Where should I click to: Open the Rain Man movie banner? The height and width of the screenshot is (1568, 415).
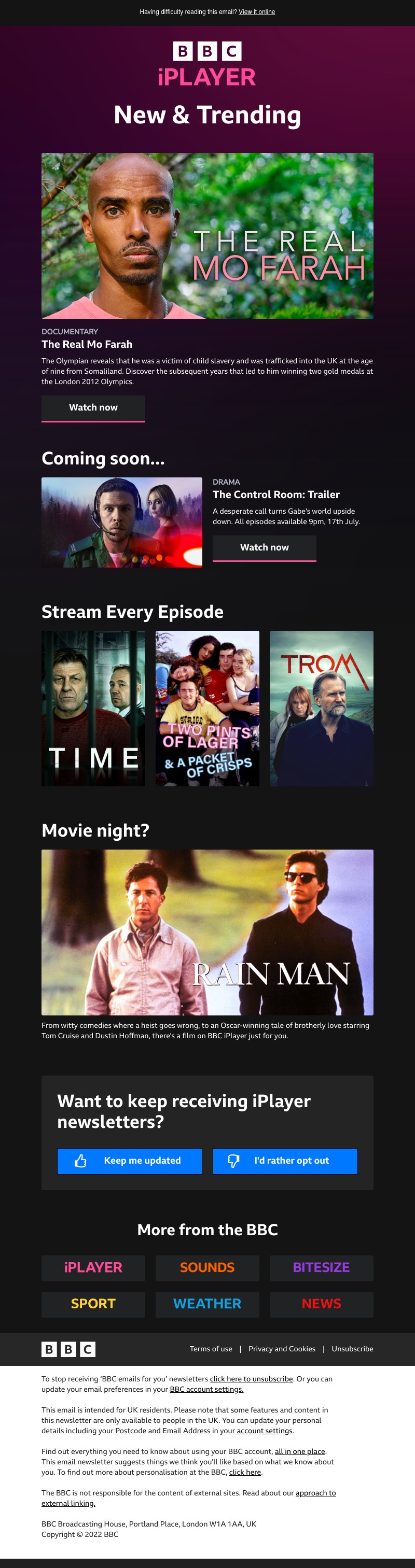tap(207, 932)
